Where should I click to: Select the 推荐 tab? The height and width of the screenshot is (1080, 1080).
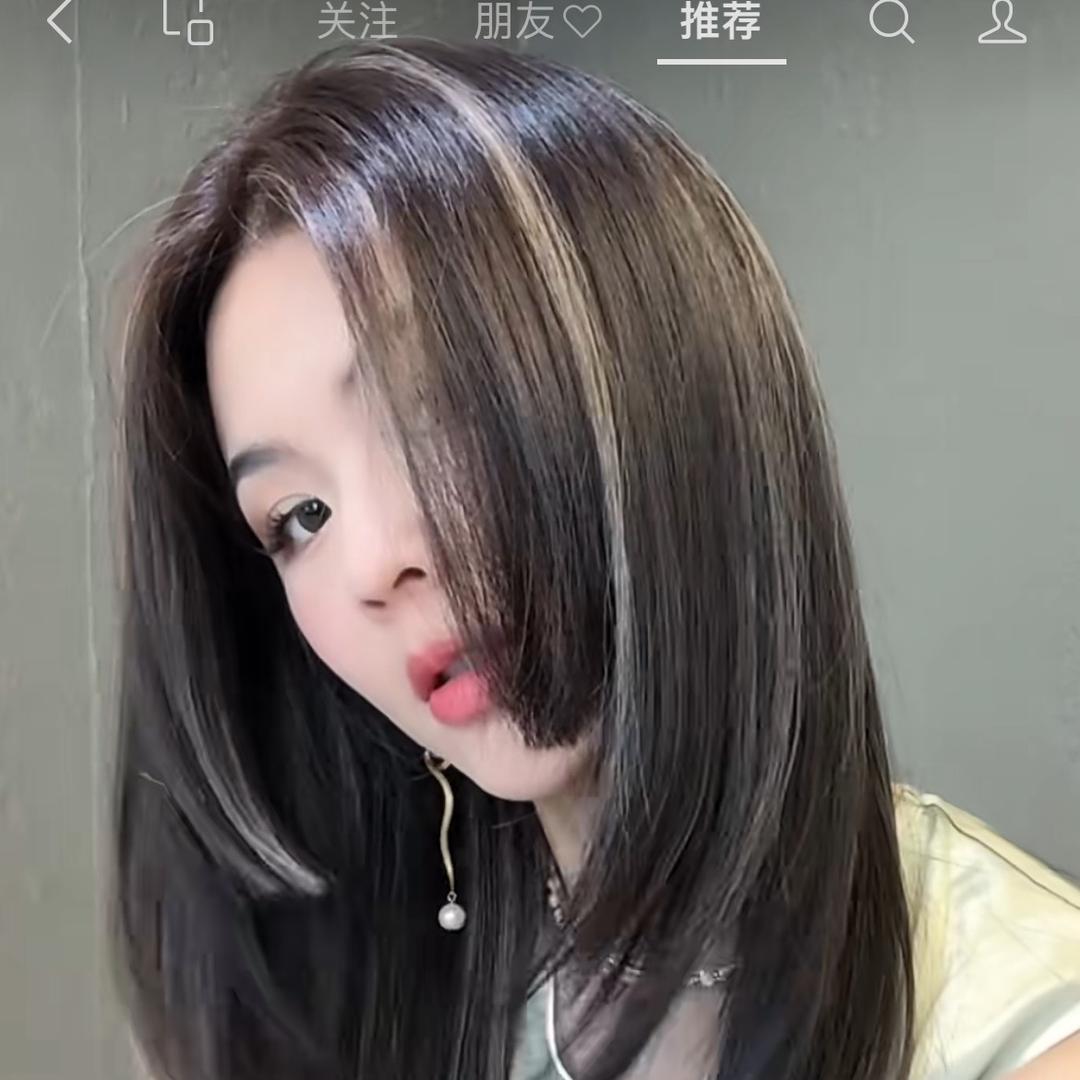721,22
